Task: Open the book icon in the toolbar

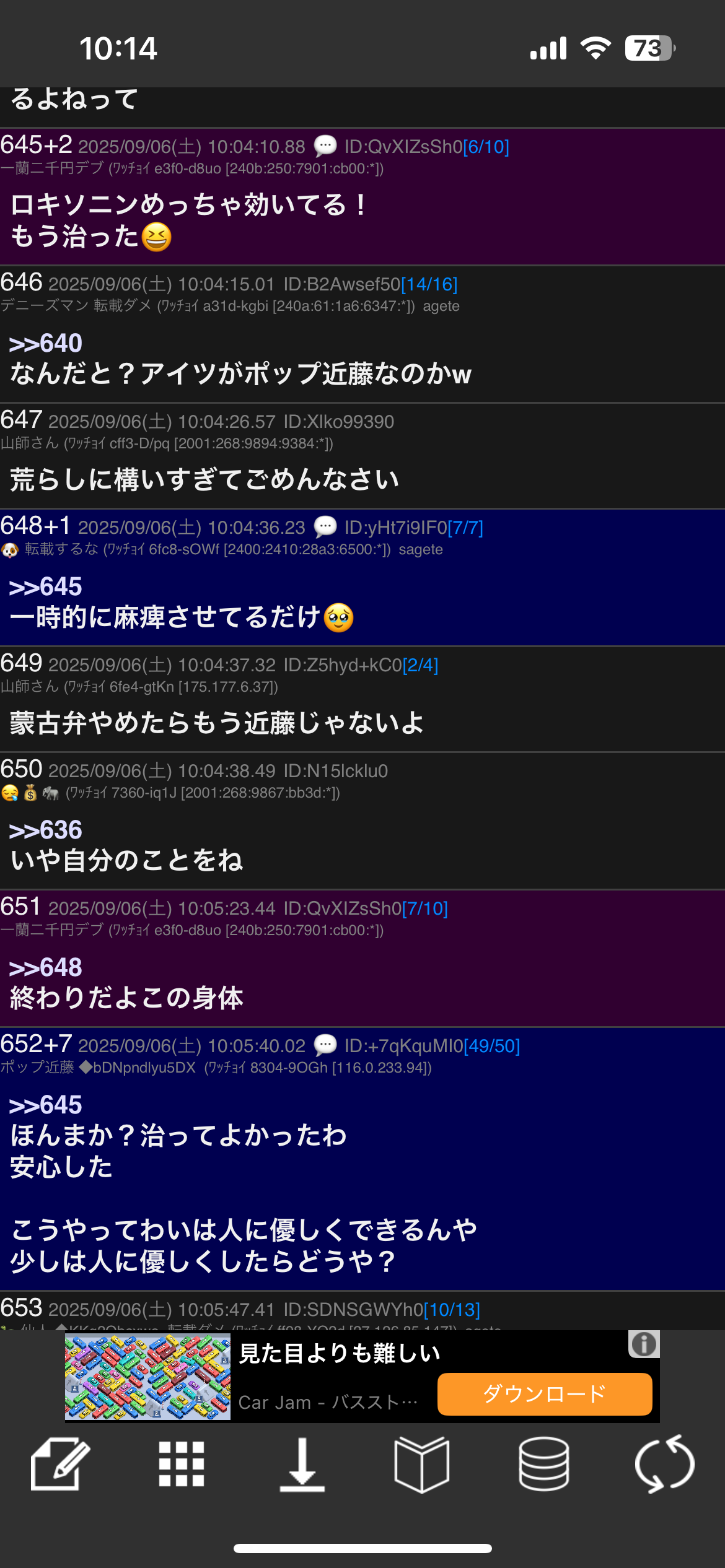Action: click(422, 1465)
